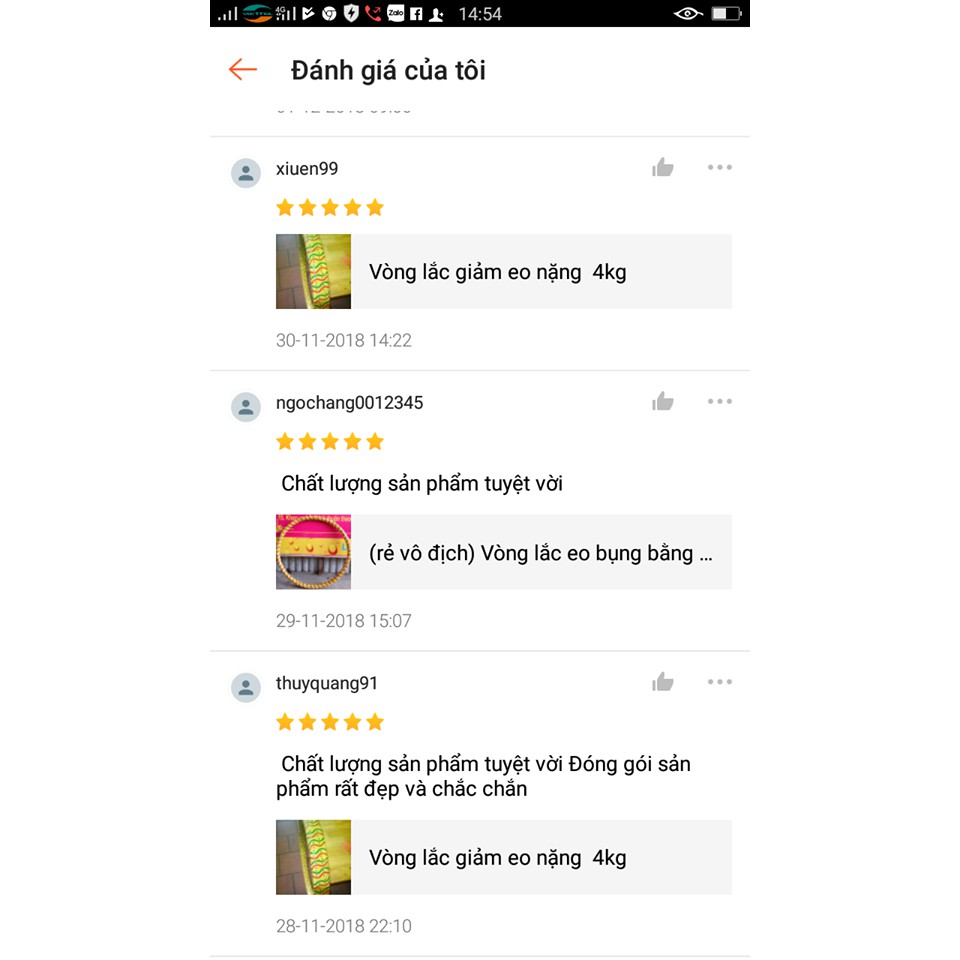The image size is (960, 960).
Task: Open xiuen99's reviewed product Vòng lắc giảm eo
Action: coord(503,272)
